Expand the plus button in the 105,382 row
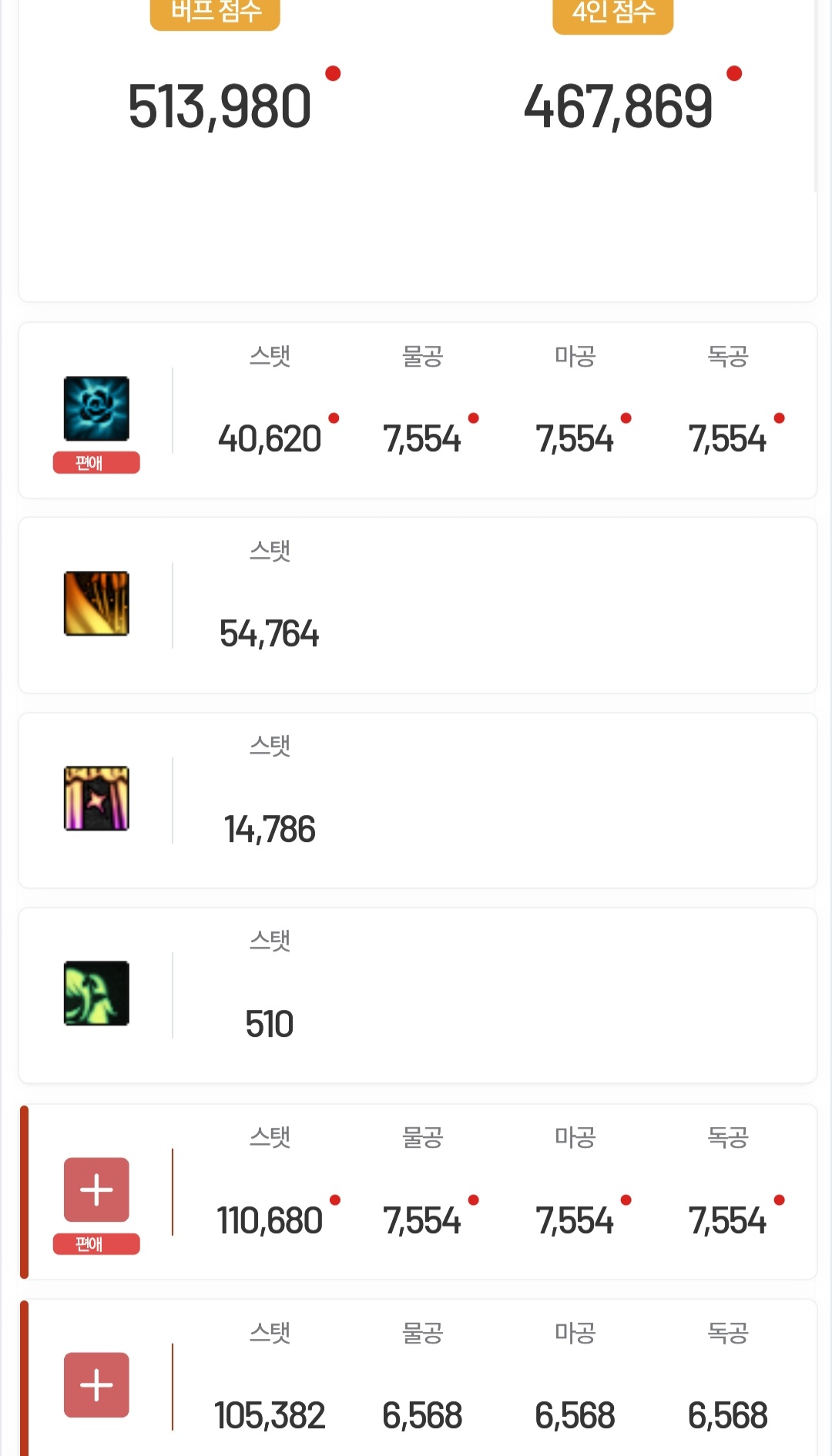The width and height of the screenshot is (832, 1456). [x=96, y=1384]
